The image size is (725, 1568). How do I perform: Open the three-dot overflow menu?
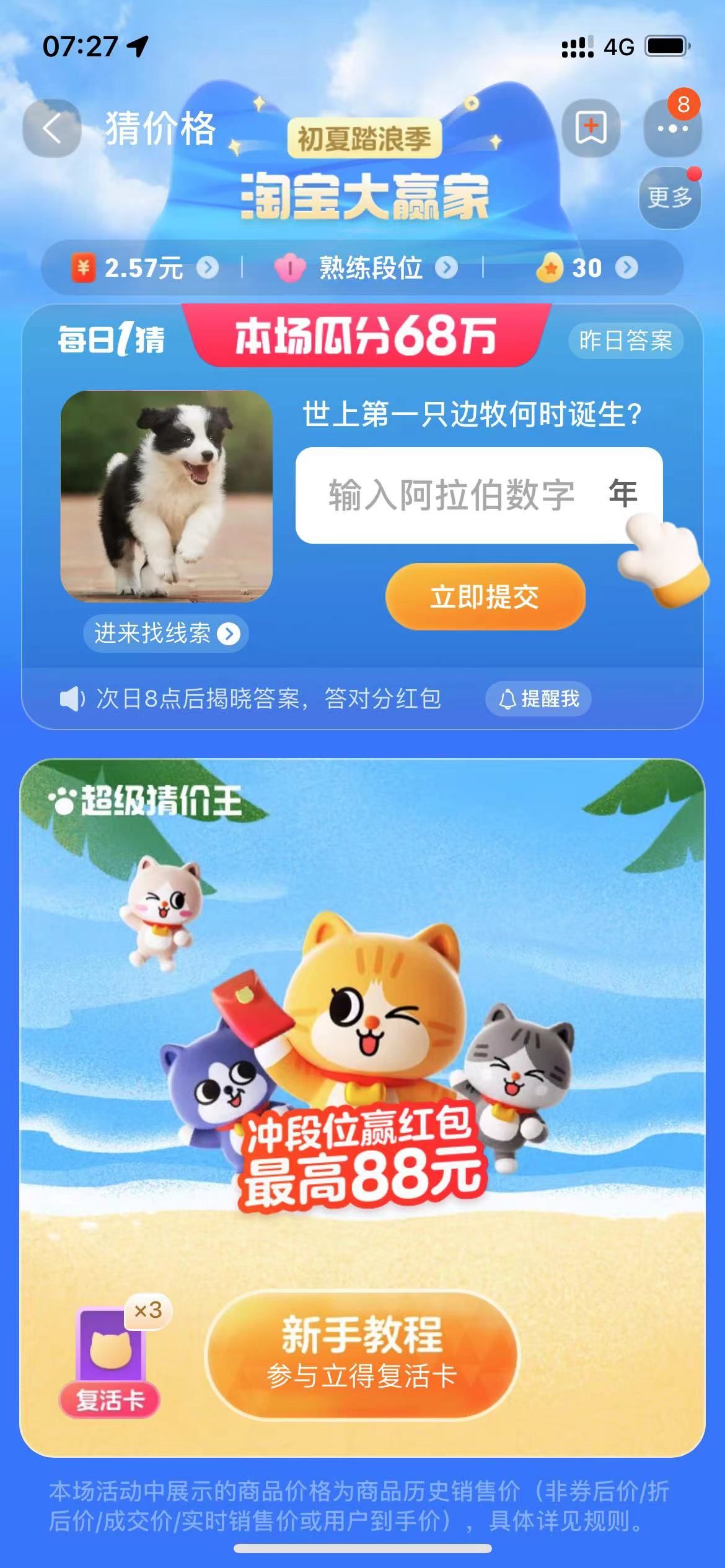tap(672, 129)
